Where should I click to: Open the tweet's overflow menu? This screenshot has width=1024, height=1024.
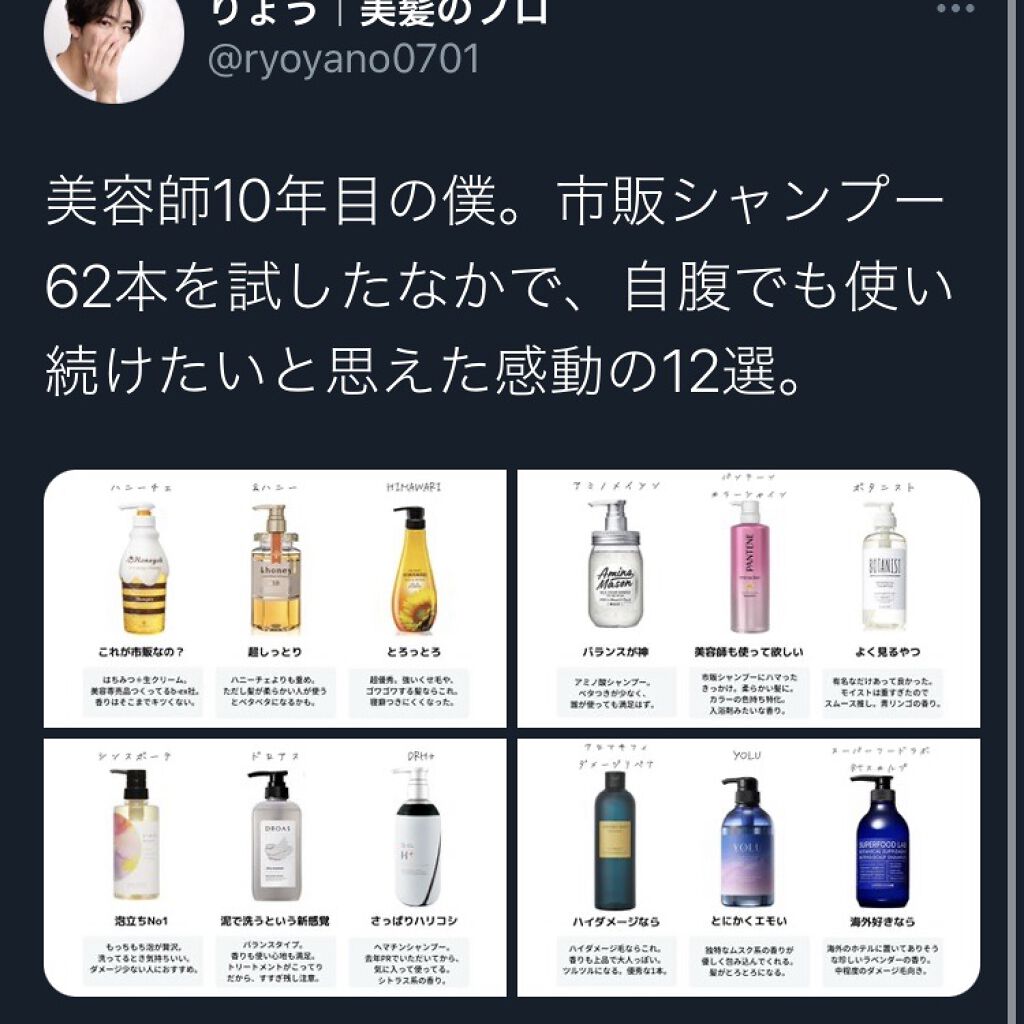(x=957, y=8)
